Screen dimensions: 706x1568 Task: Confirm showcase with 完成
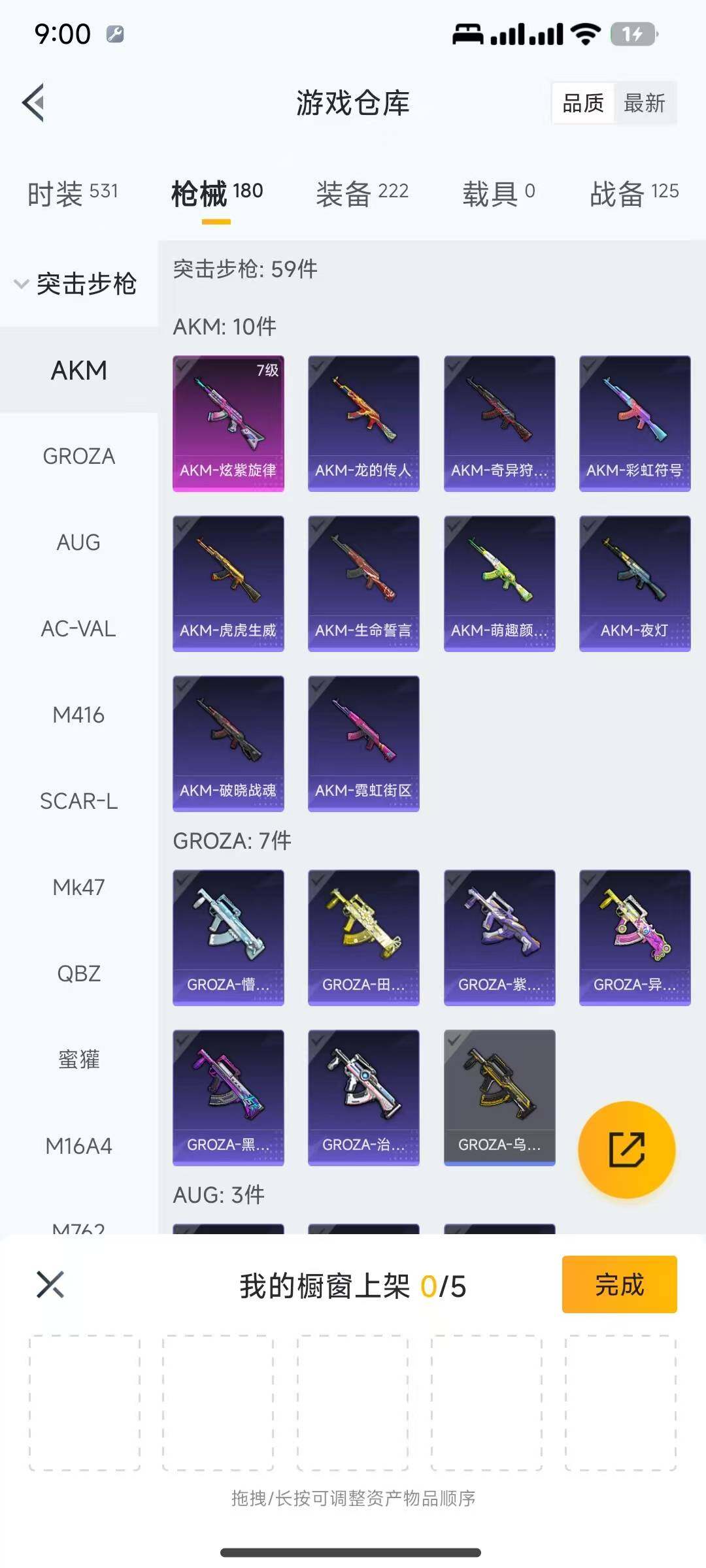(x=619, y=1284)
